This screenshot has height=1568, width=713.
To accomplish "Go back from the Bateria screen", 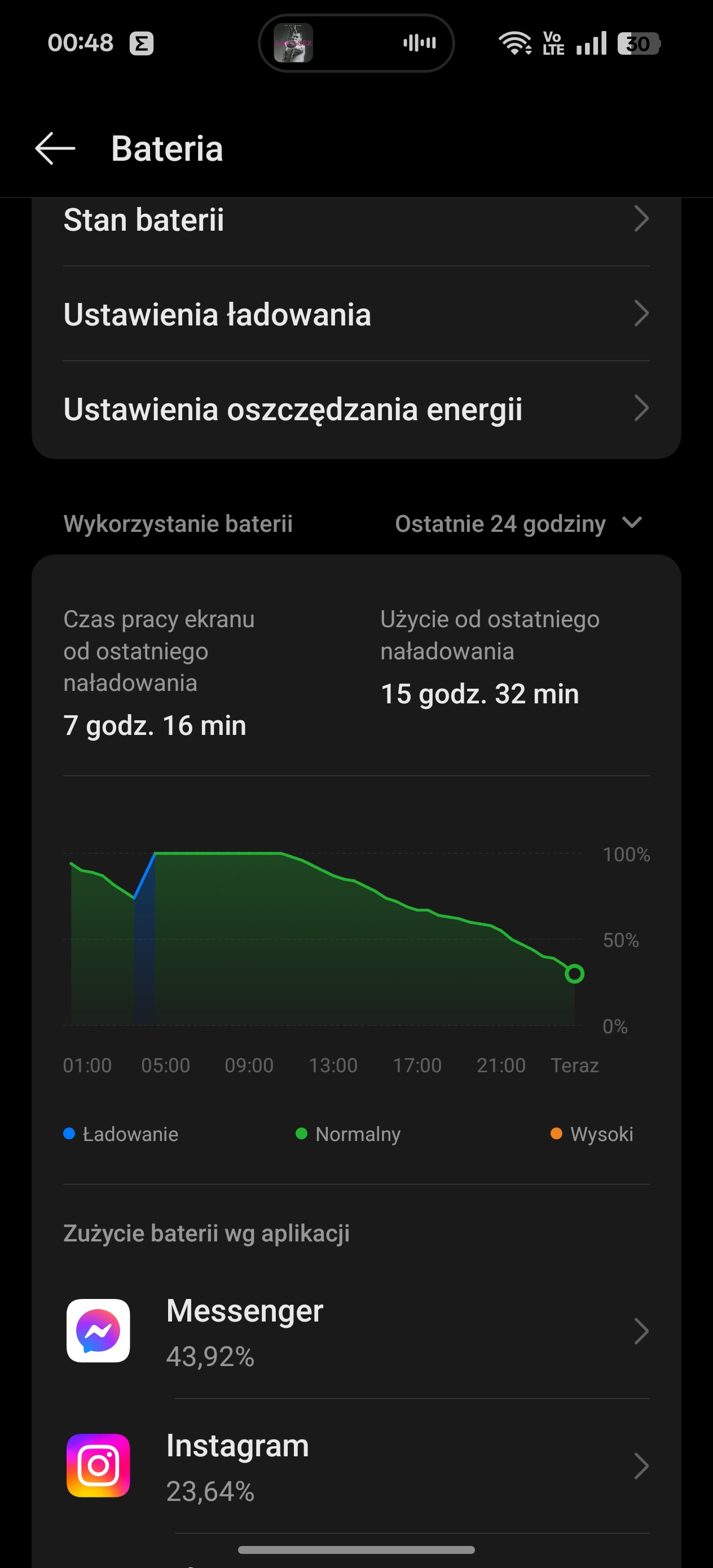I will click(55, 148).
